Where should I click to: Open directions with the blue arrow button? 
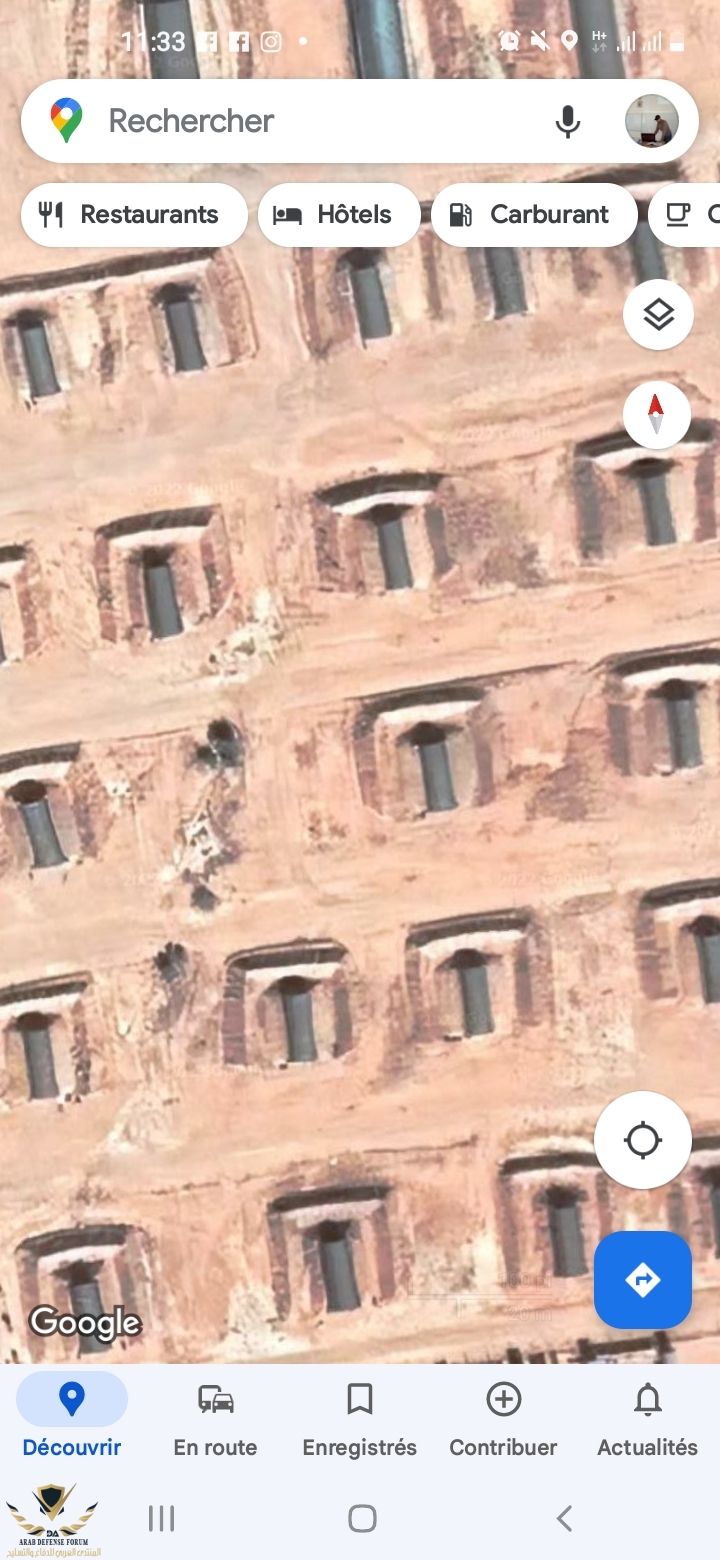coord(642,1279)
